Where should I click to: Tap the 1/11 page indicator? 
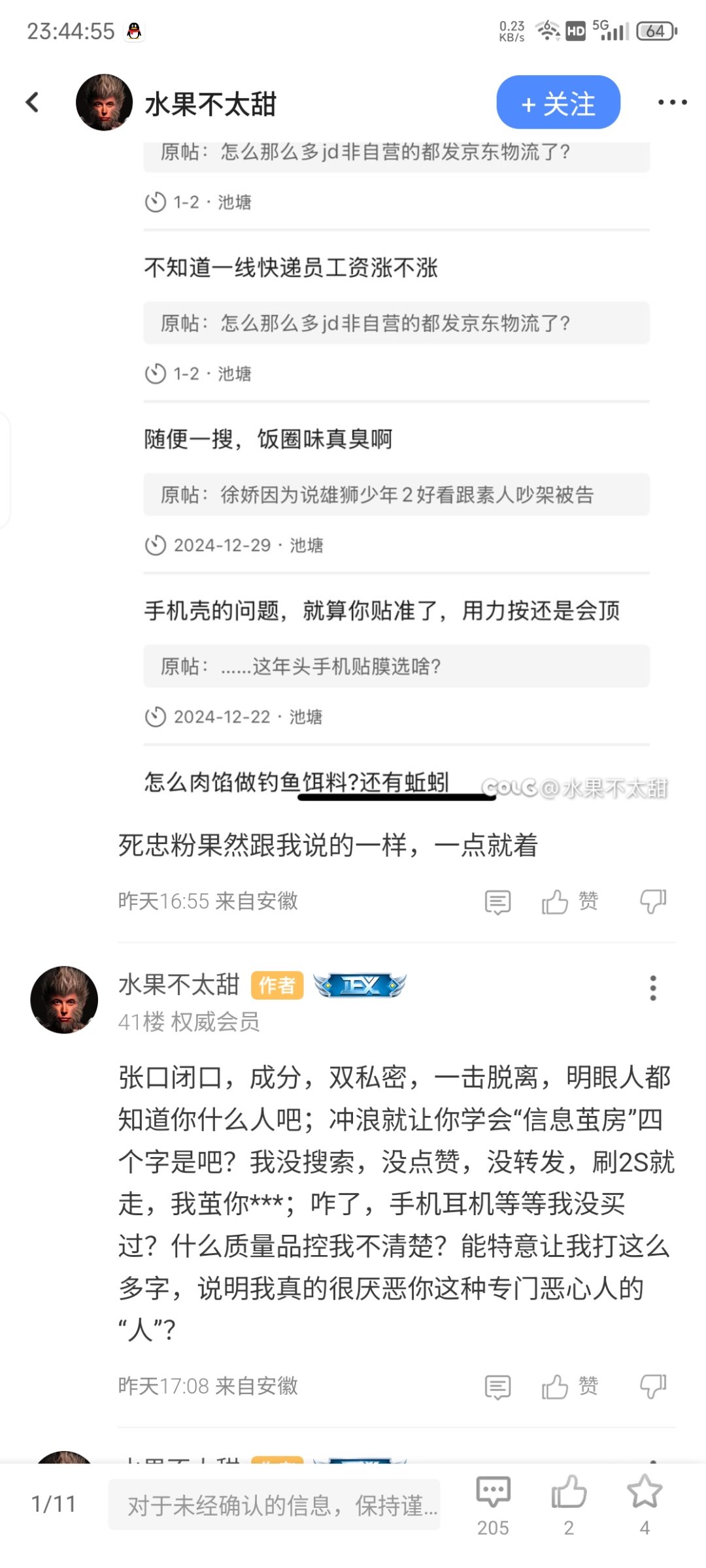coord(54,1504)
